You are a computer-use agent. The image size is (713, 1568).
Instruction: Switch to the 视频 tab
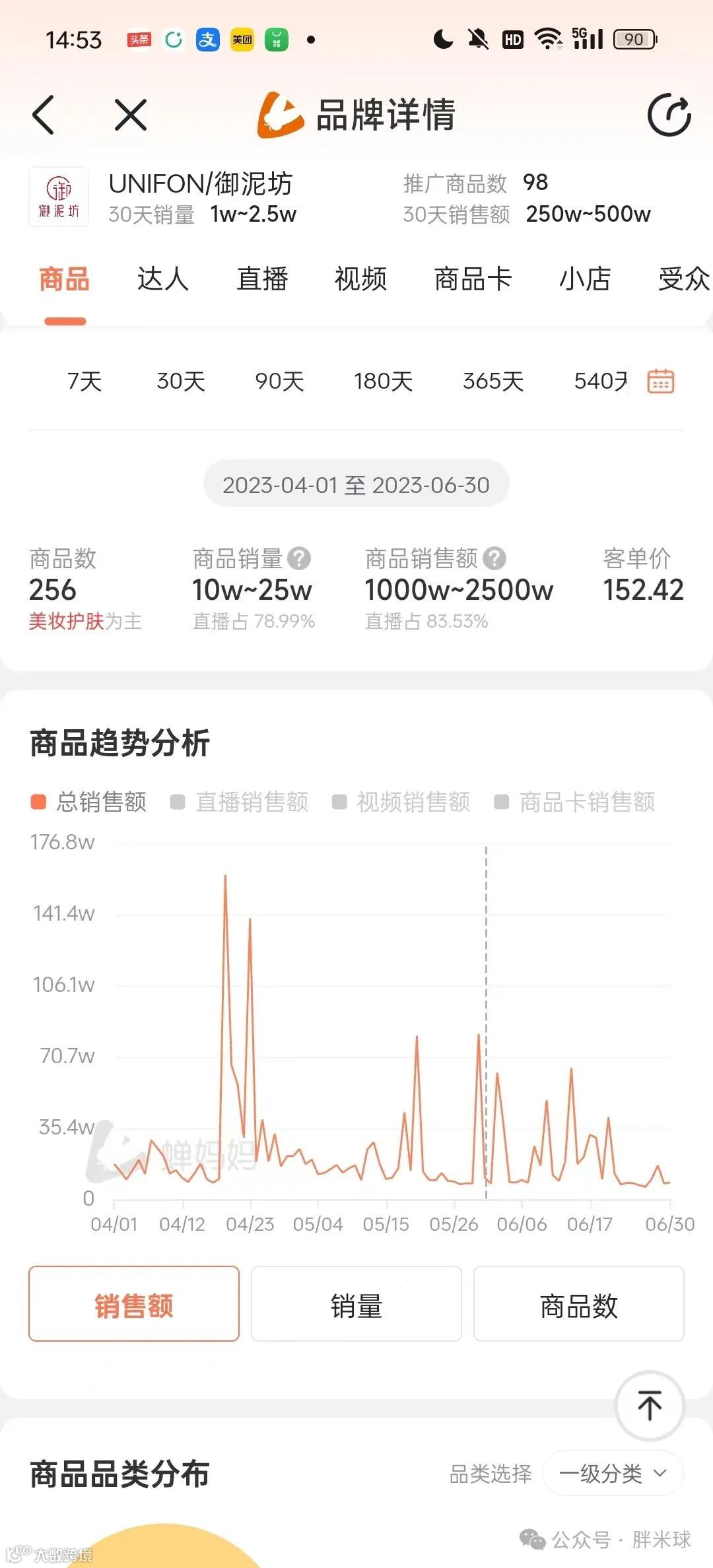point(360,279)
